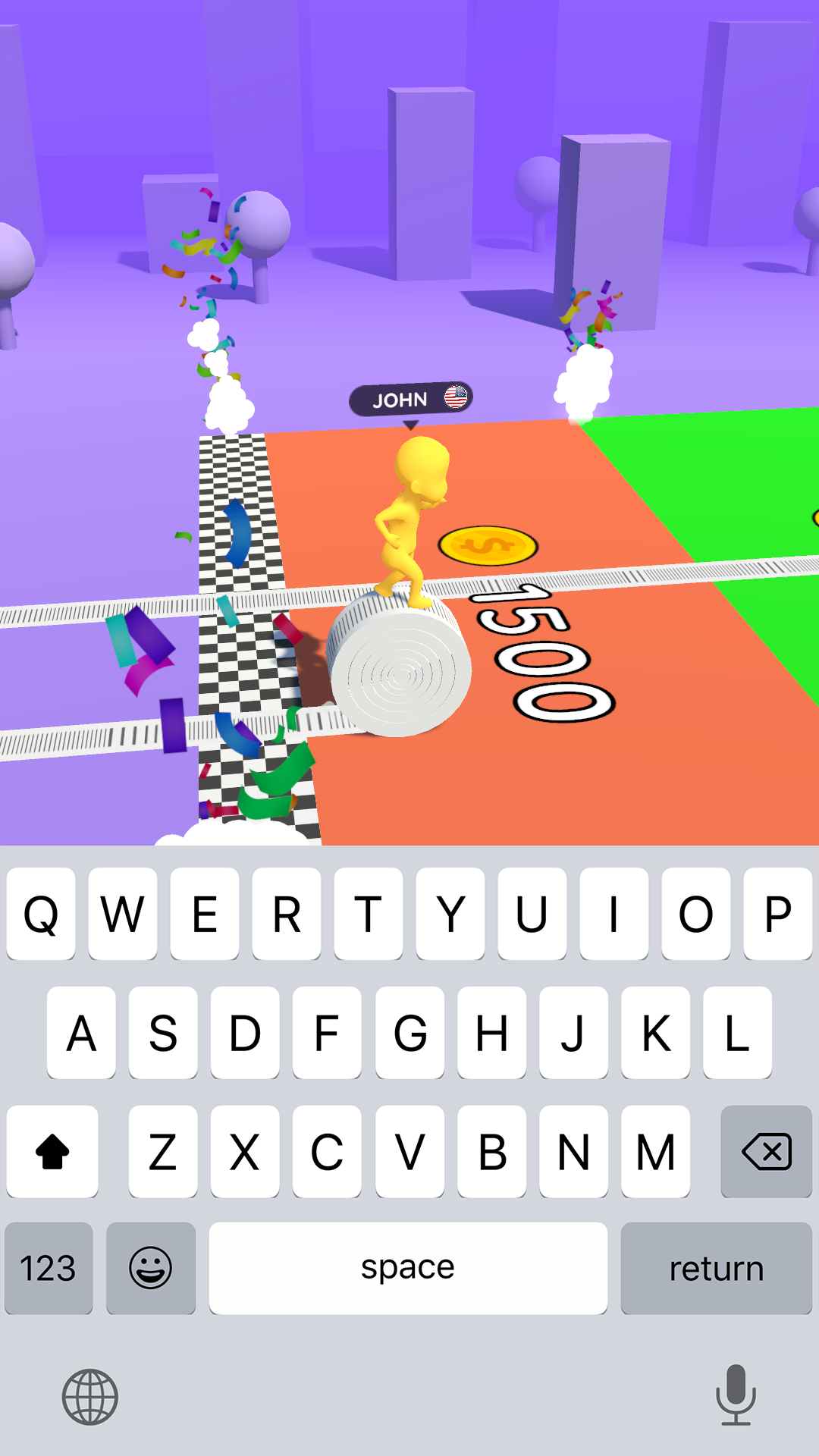Tap the return key
The height and width of the screenshot is (1456, 819).
(716, 1268)
